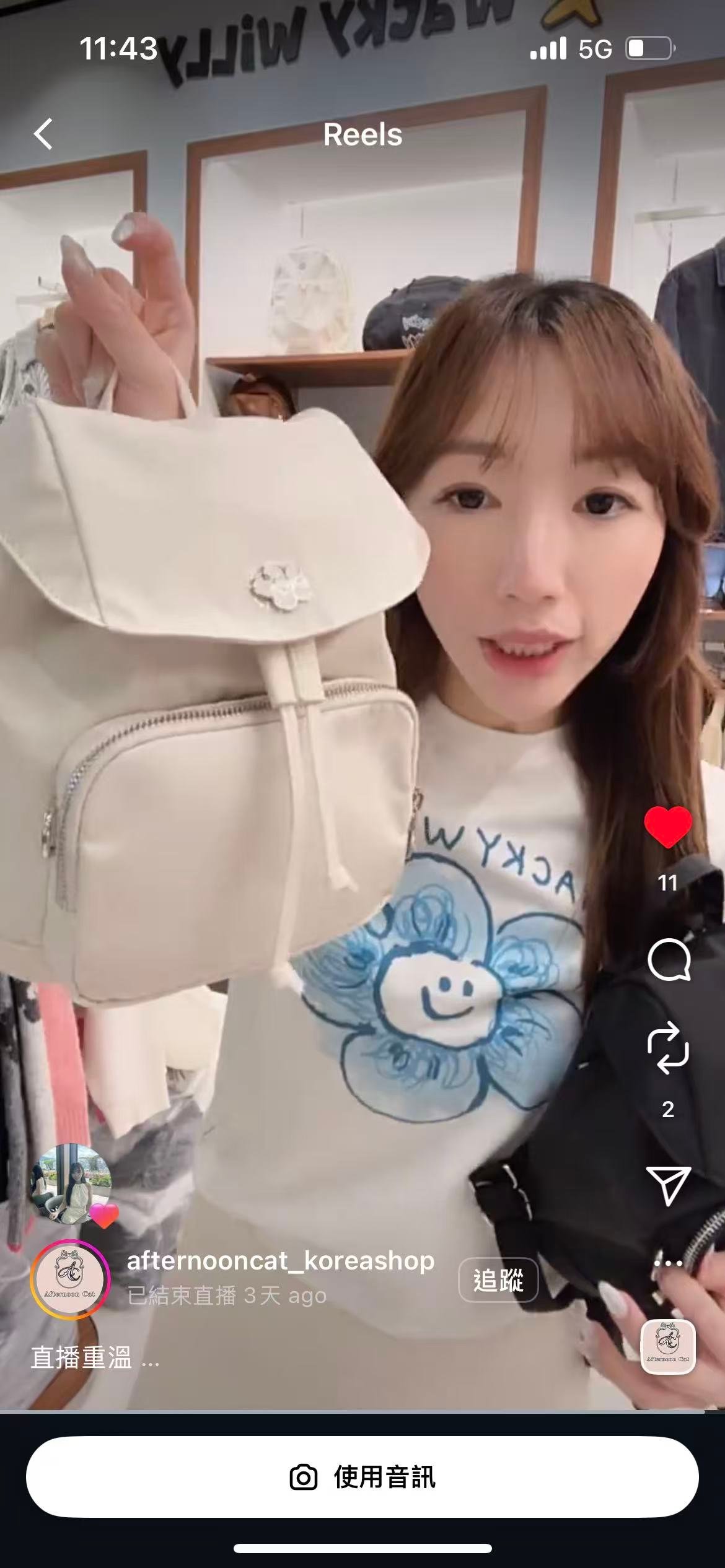Repost this reel
This screenshot has height=1568, width=725.
pyautogui.click(x=668, y=1048)
